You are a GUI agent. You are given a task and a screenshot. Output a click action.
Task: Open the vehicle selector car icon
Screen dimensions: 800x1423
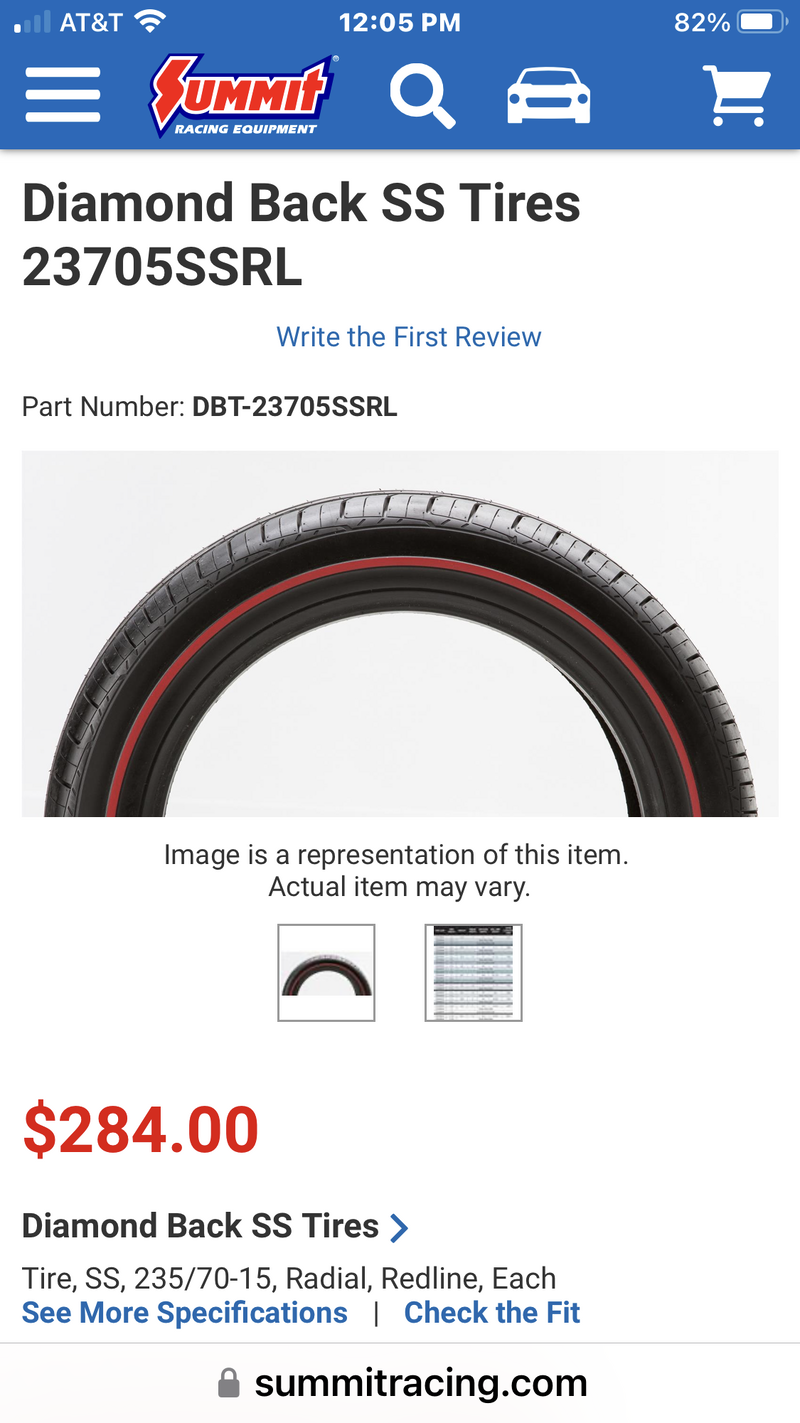pyautogui.click(x=548, y=97)
